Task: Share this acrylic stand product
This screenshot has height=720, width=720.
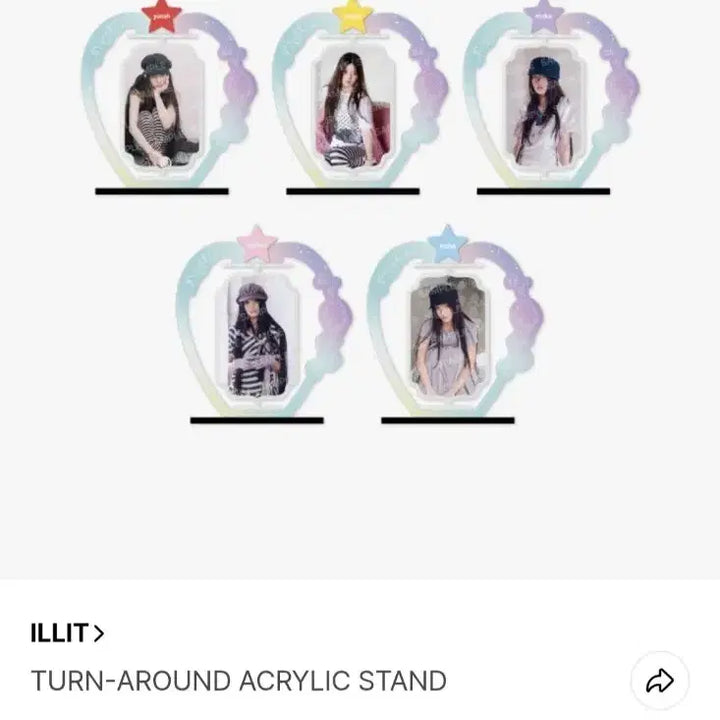Action: click(659, 681)
